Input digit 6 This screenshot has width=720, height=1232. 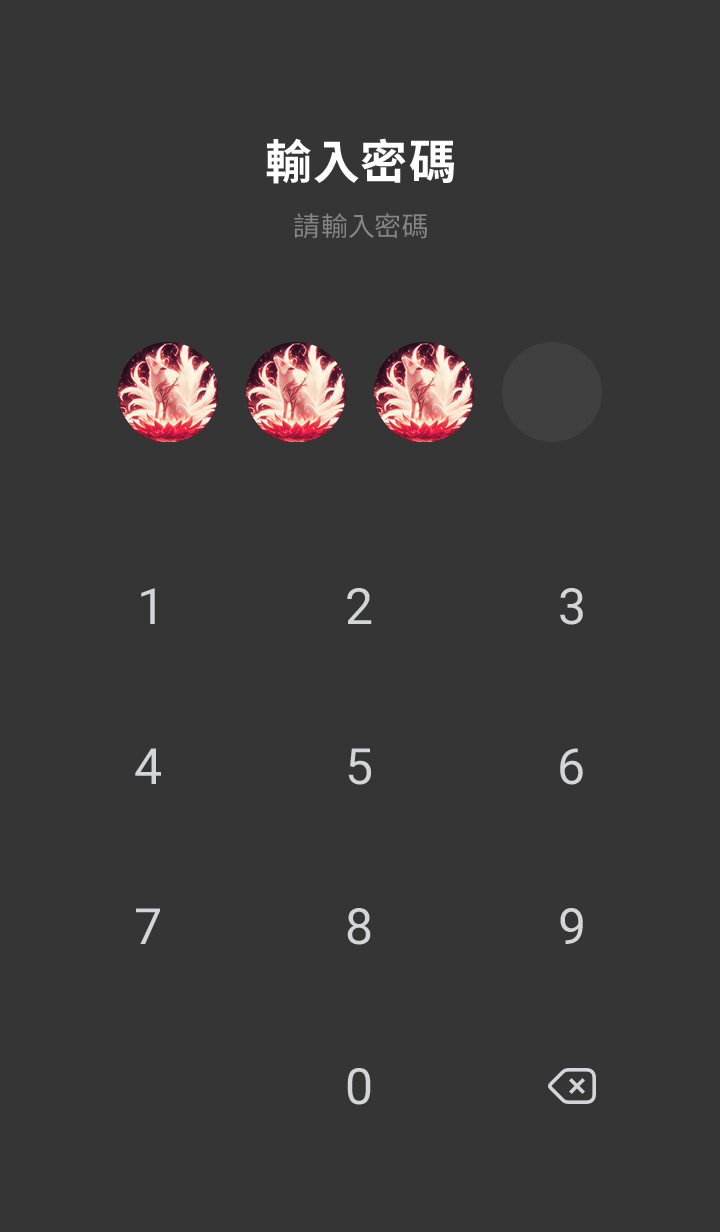[x=571, y=767]
